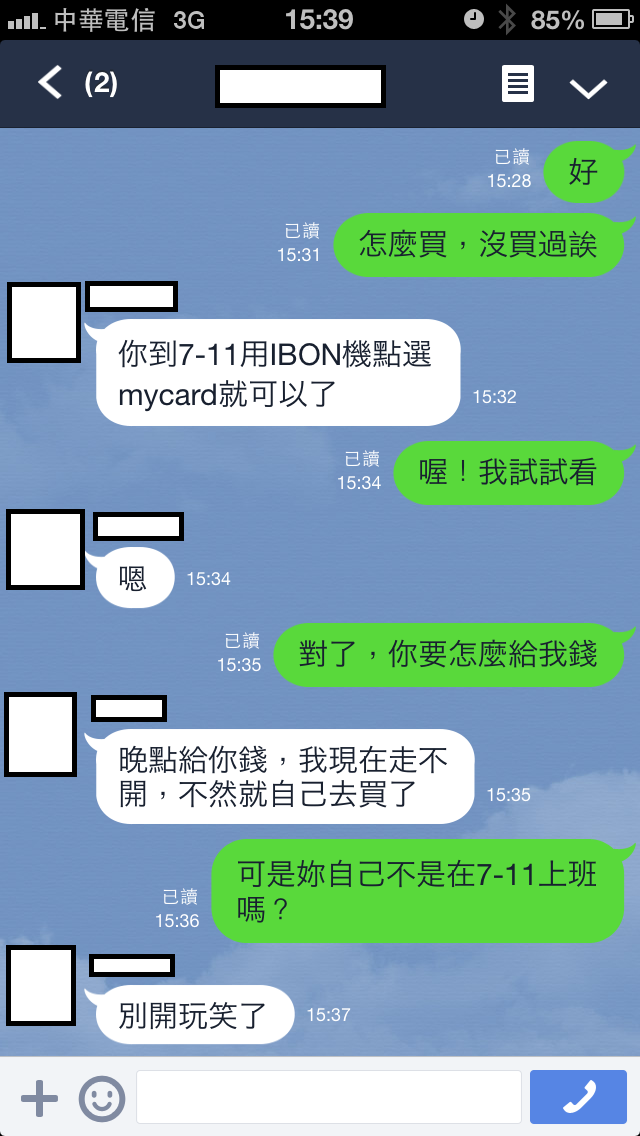
Task: Open the plus attachment menu
Action: point(38,1098)
